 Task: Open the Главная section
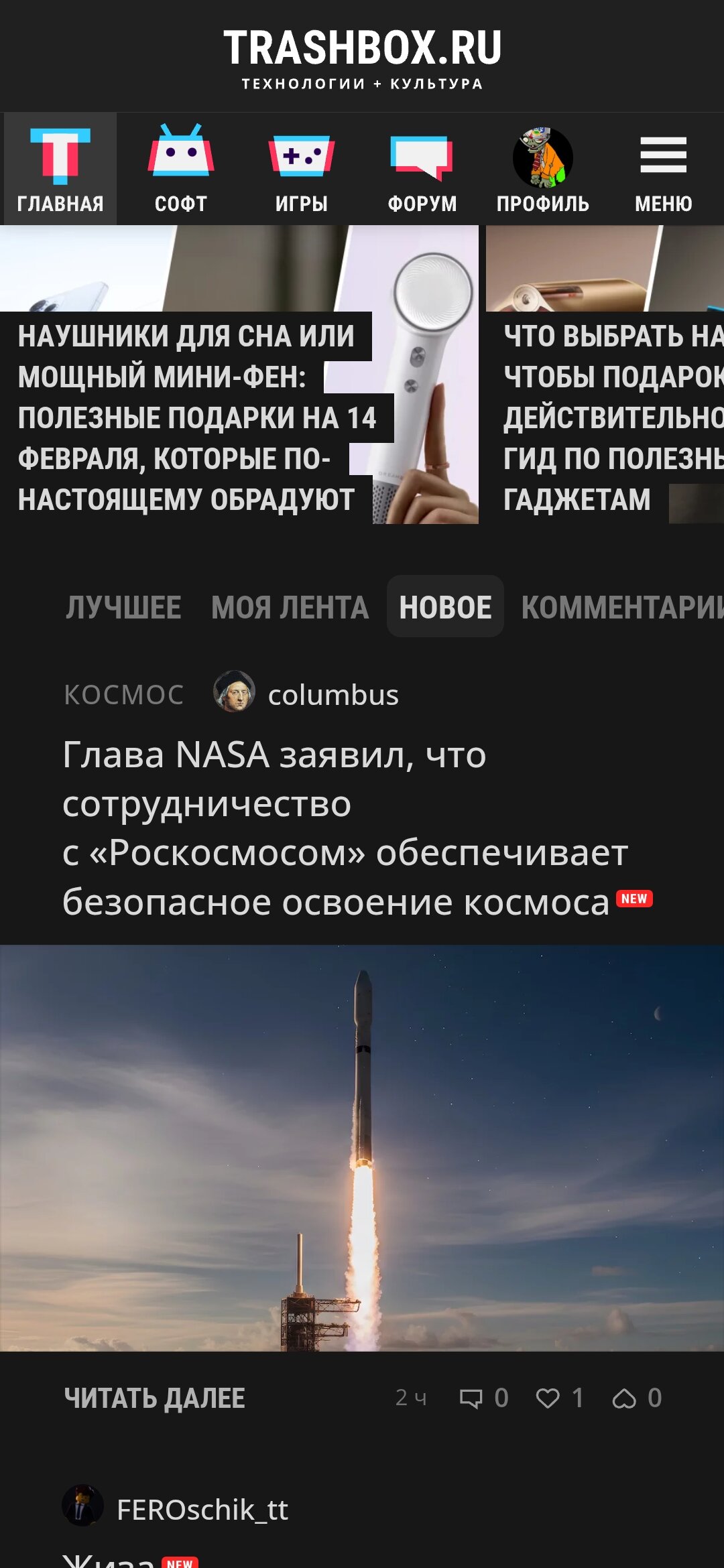(x=60, y=169)
